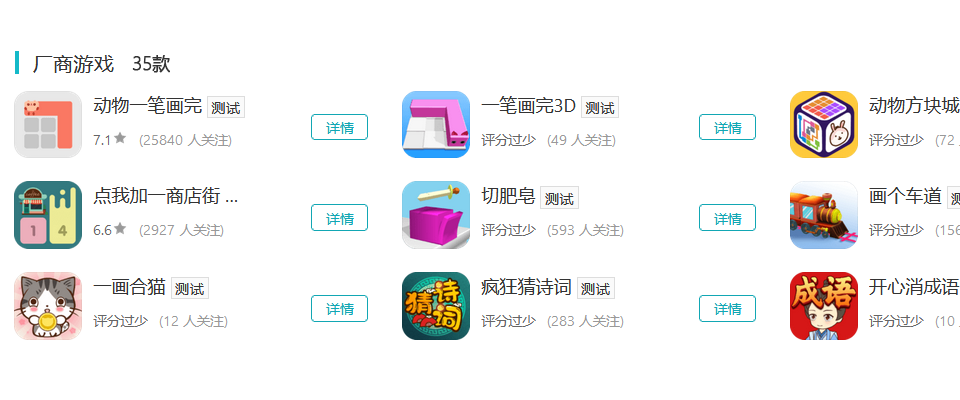This screenshot has height=400, width=960.
Task: View details of 疯狂猜诗词
Action: point(727,309)
